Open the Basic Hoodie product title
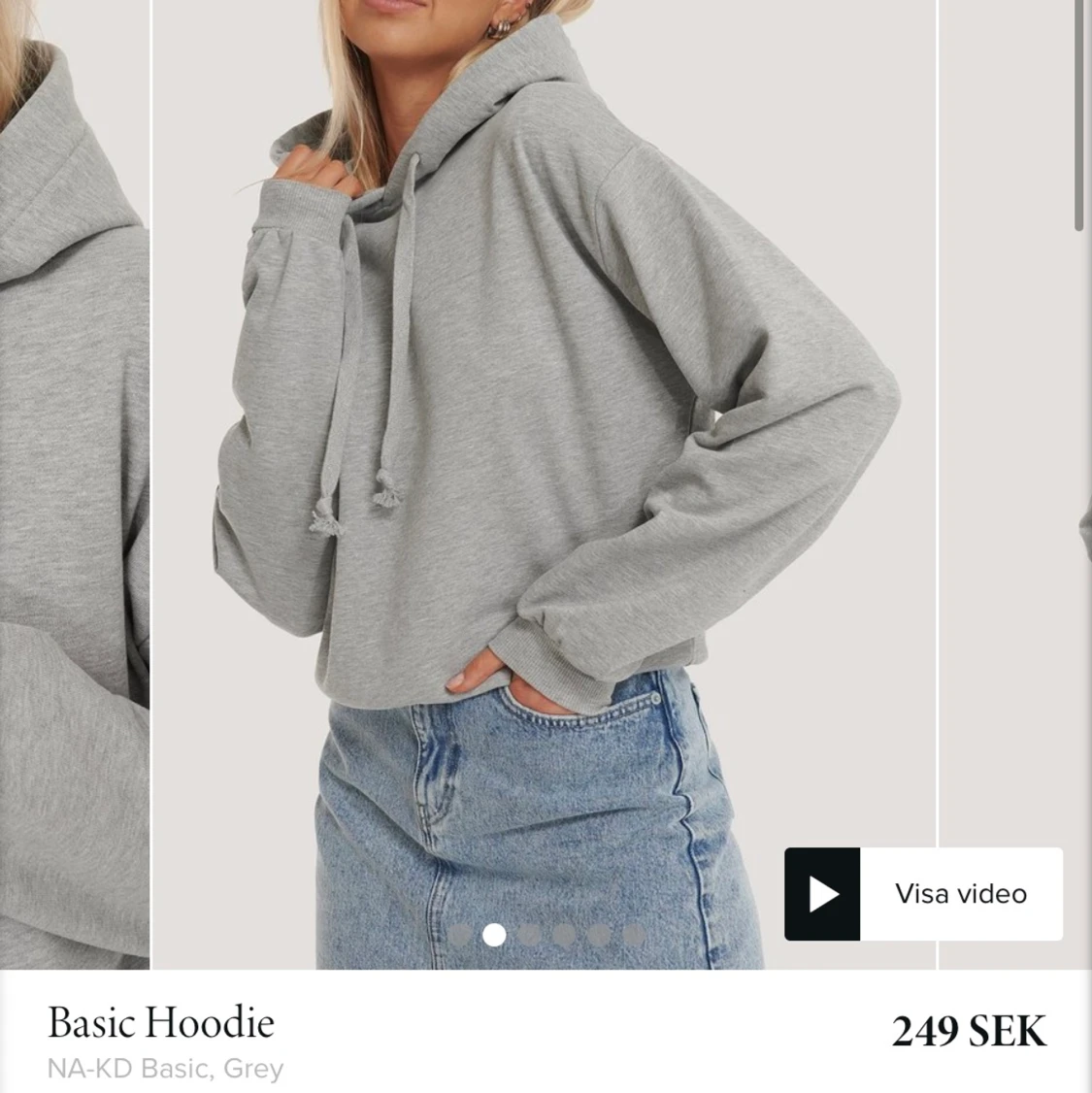This screenshot has width=1092, height=1093. (161, 1021)
